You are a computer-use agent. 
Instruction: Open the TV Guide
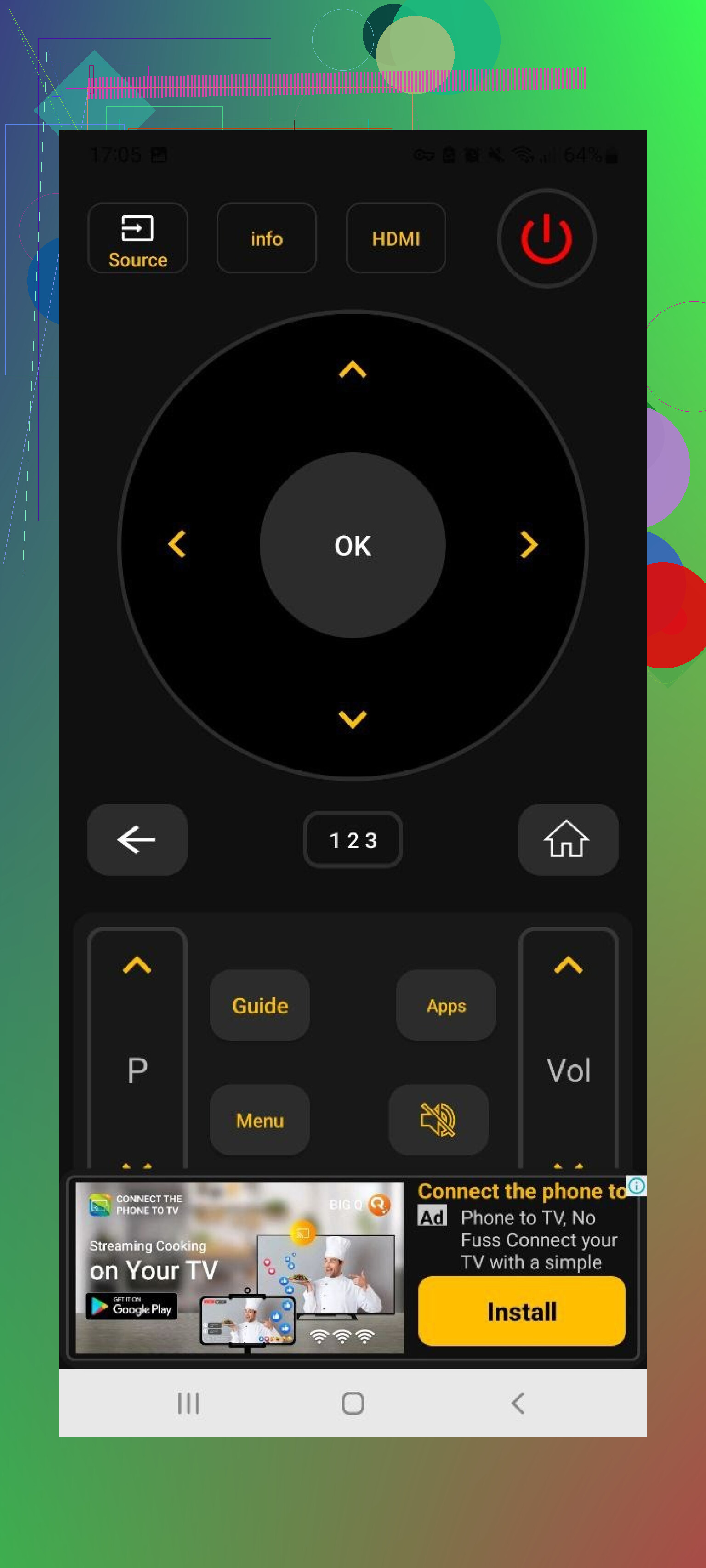click(260, 1005)
